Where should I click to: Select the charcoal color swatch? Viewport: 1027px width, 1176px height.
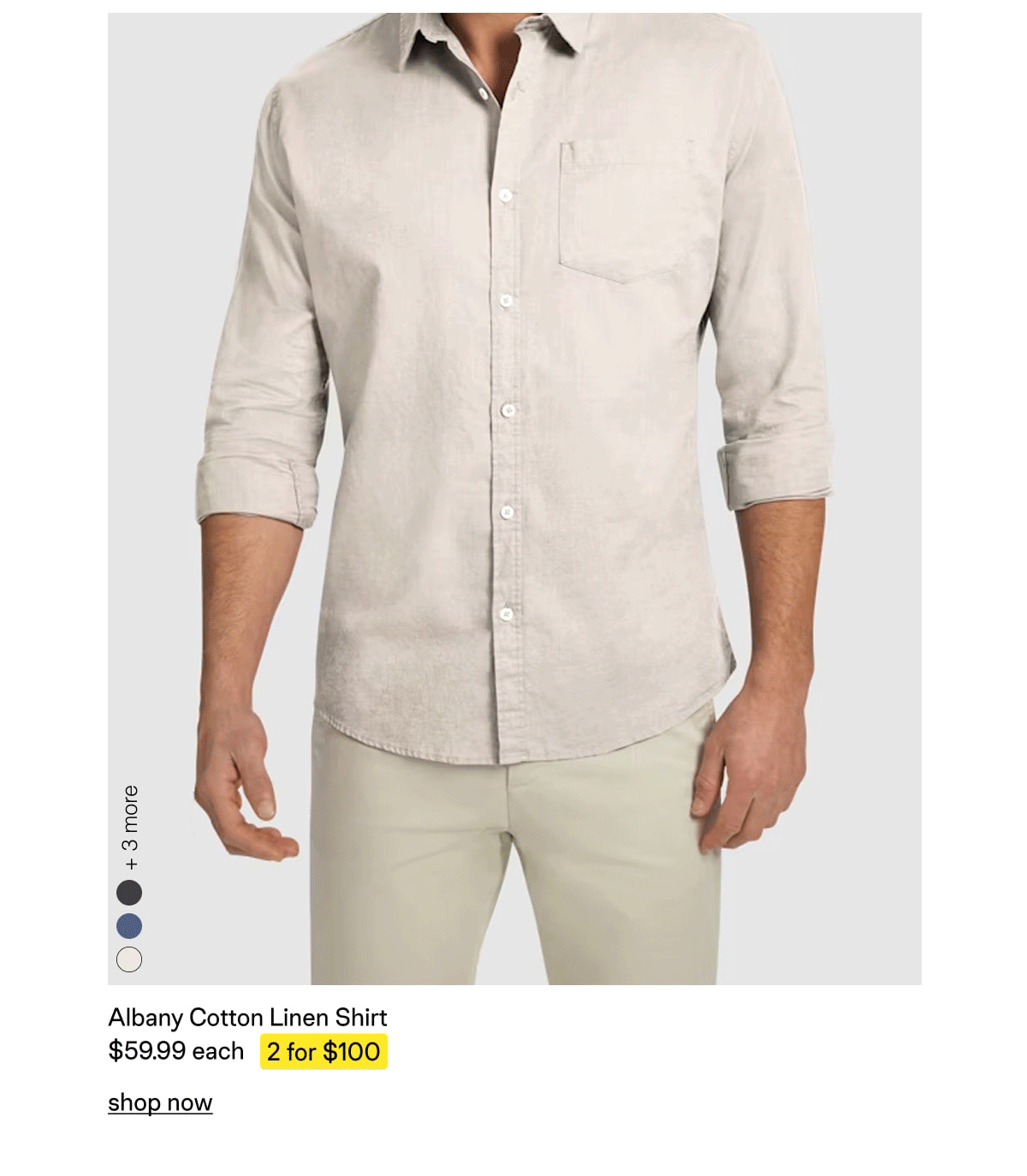point(129,893)
